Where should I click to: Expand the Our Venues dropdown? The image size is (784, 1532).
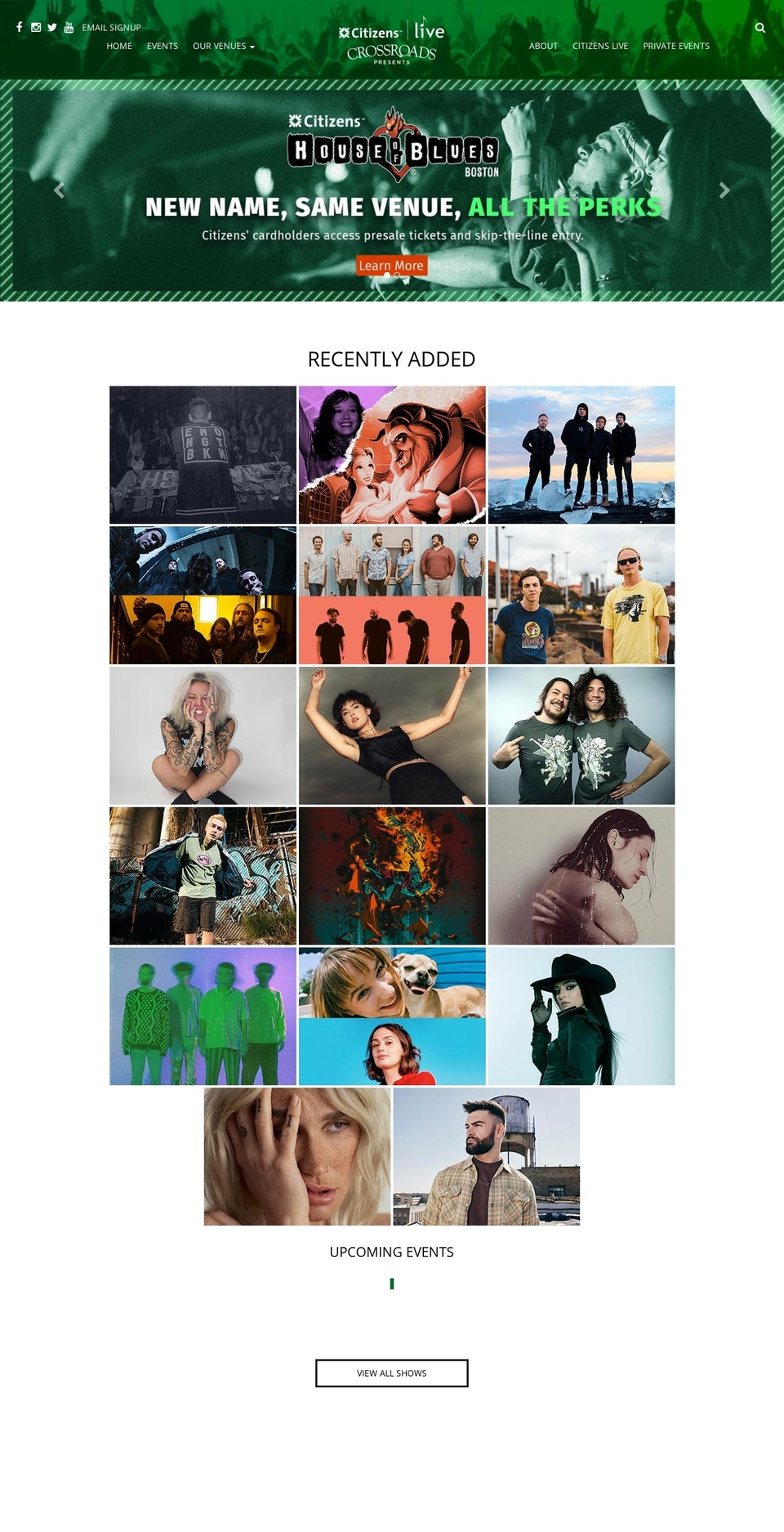223,46
